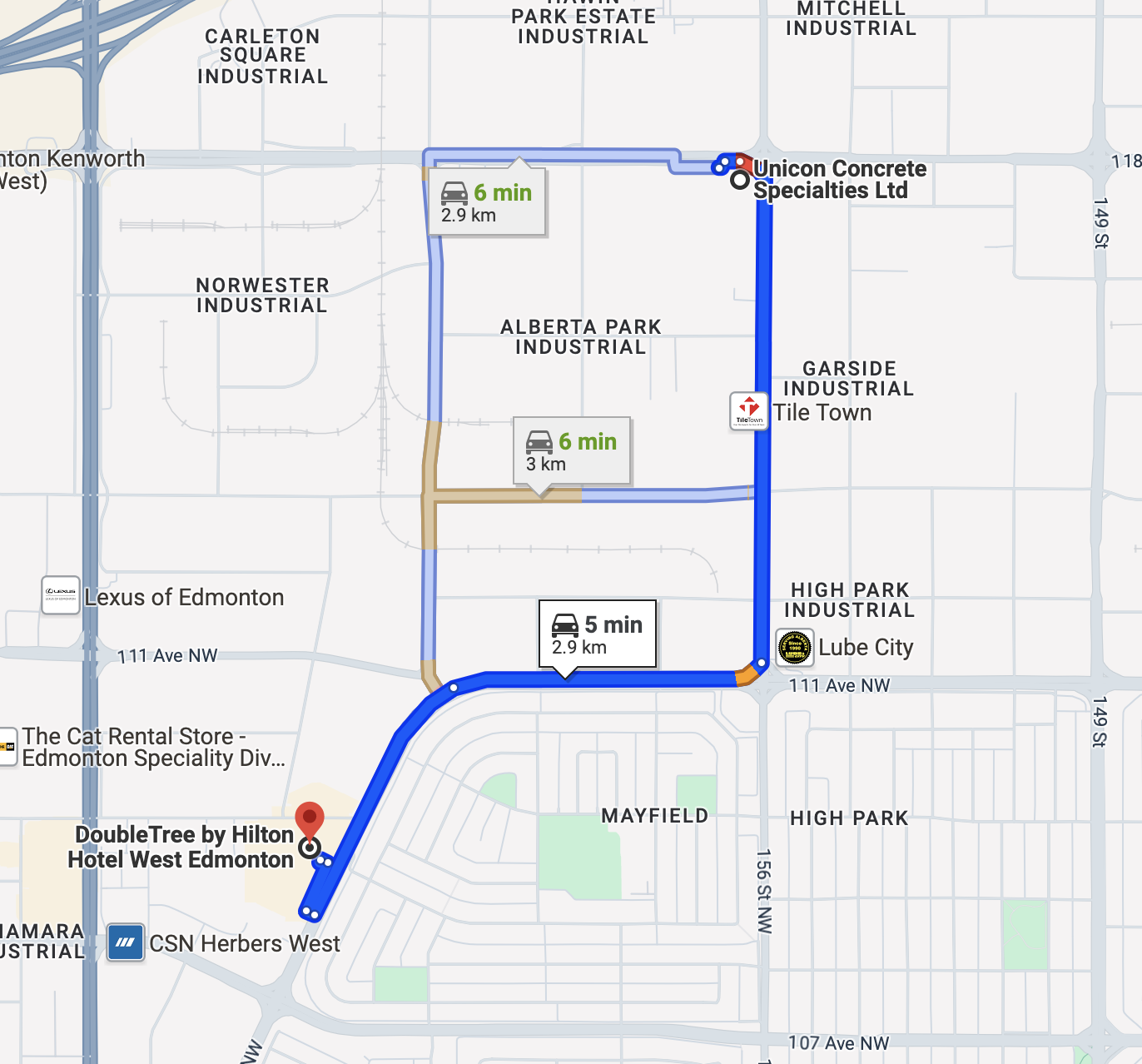Open the CSN Herbers West marker

pyautogui.click(x=126, y=942)
